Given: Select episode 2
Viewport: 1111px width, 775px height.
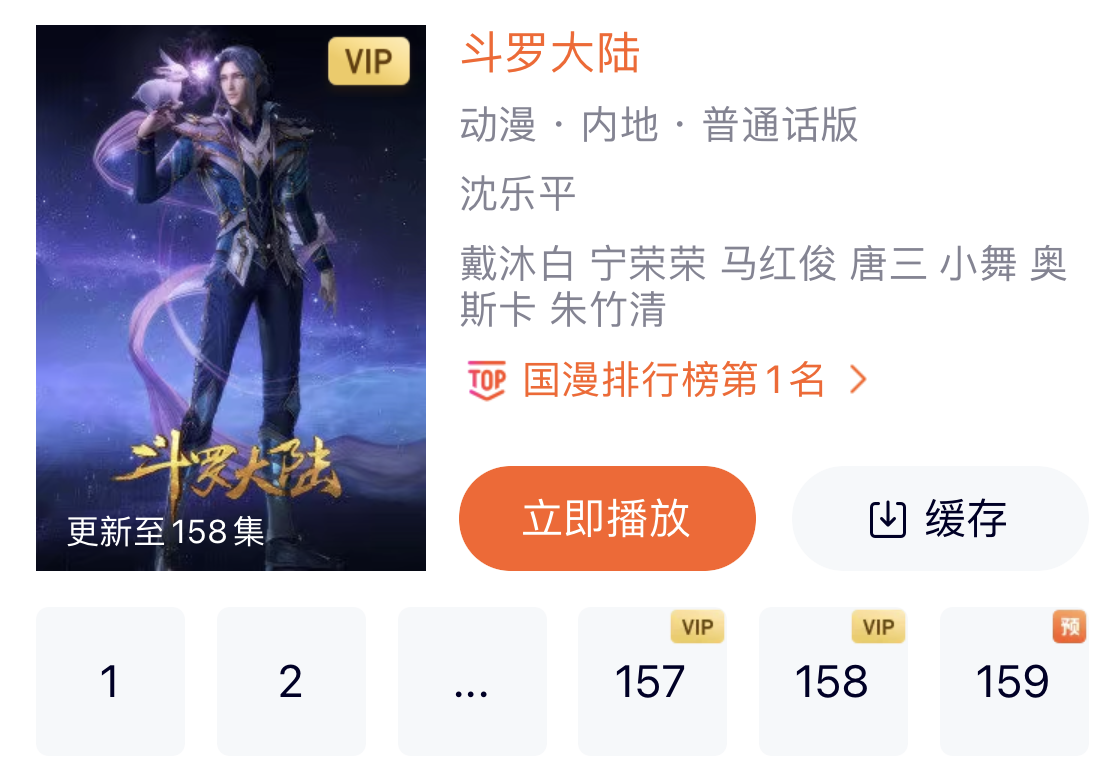Looking at the screenshot, I should tap(291, 682).
